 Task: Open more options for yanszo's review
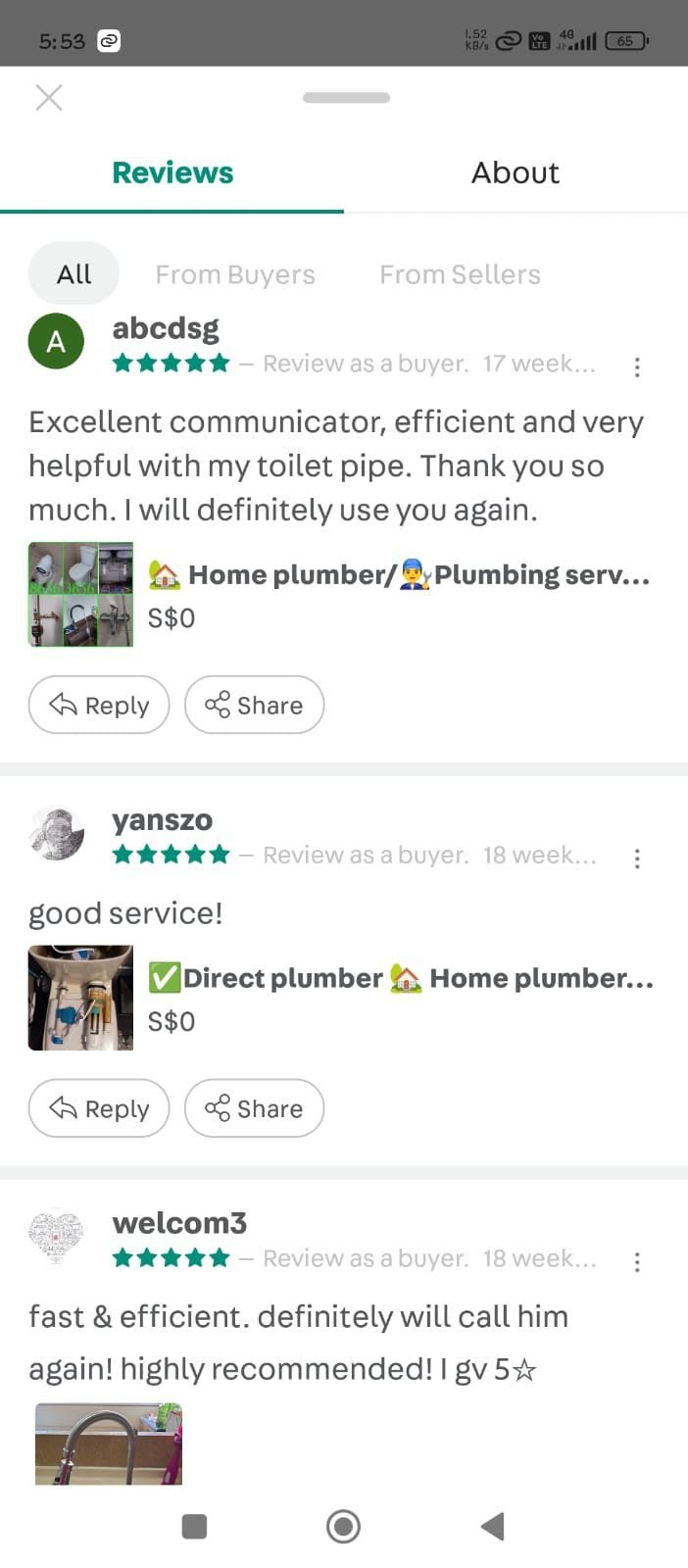(x=637, y=858)
